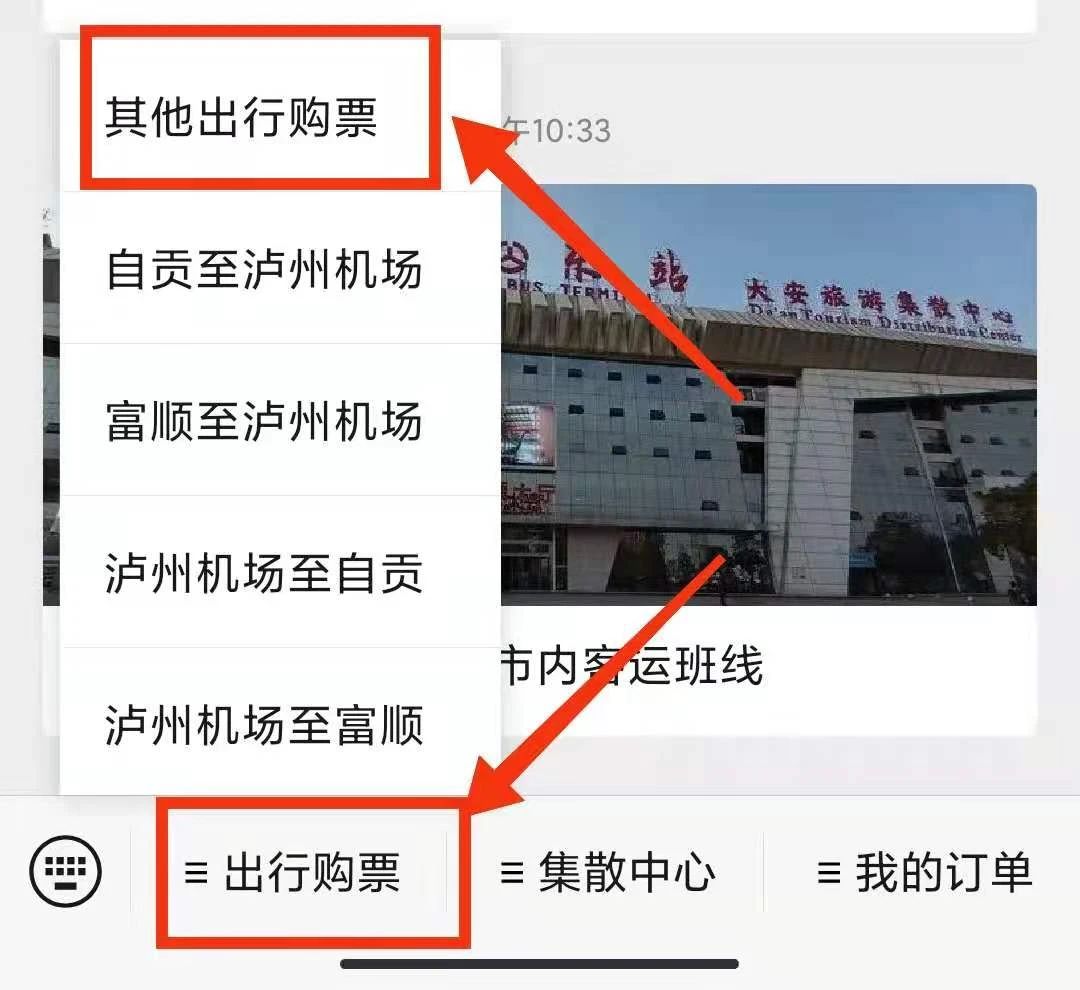Select 泸州机场至自贡 route
Image resolution: width=1080 pixels, height=990 pixels.
[265, 573]
